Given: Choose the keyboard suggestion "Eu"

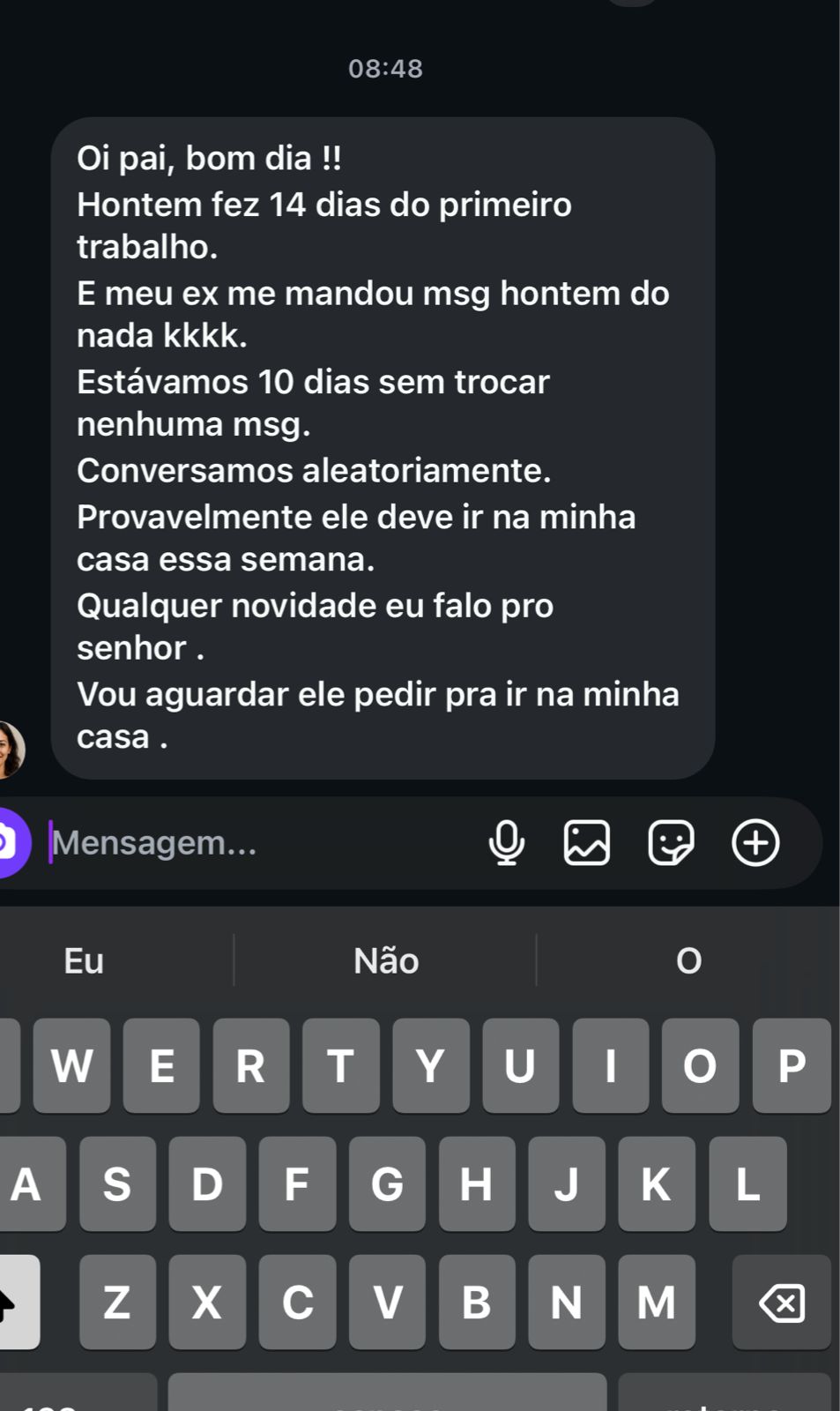Looking at the screenshot, I should tap(84, 960).
